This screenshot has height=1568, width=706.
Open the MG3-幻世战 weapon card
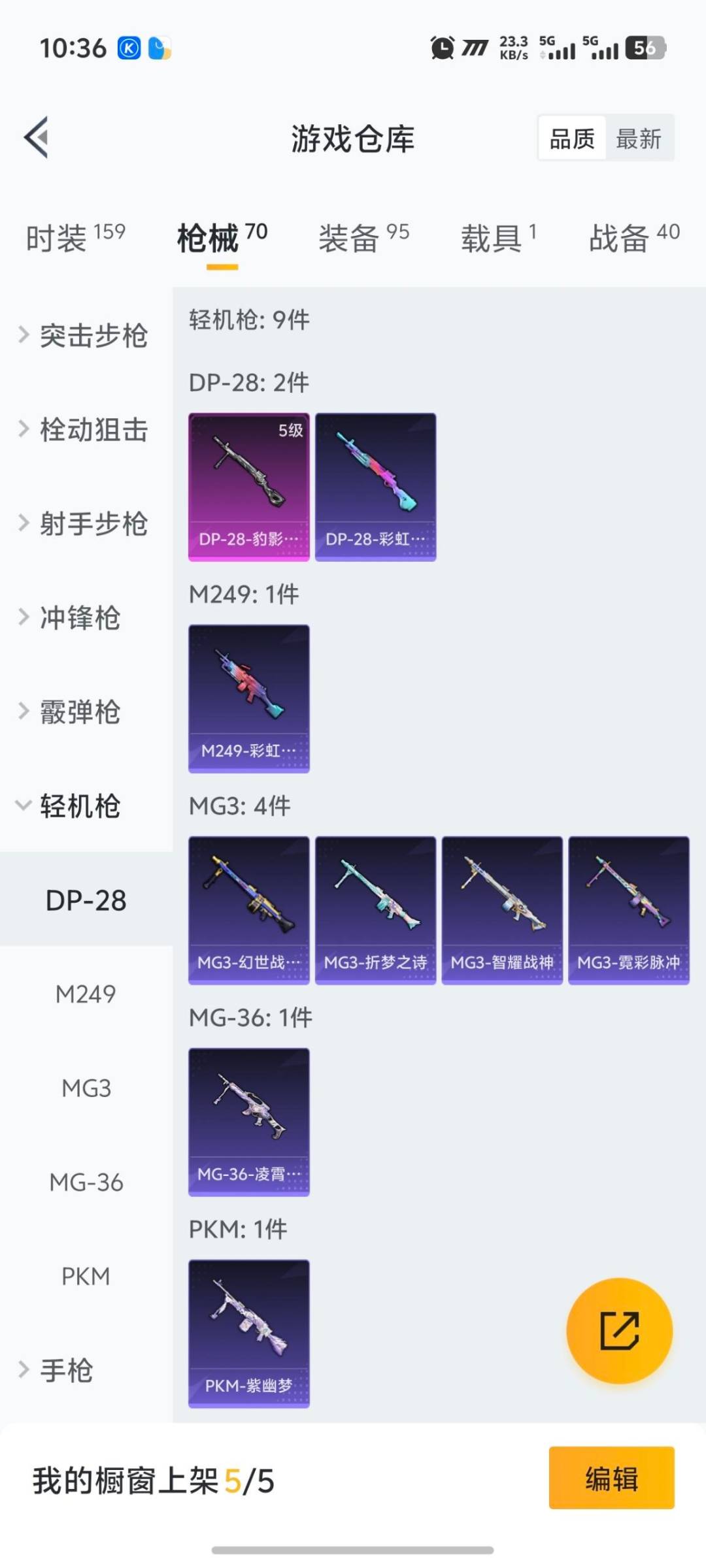pos(248,909)
